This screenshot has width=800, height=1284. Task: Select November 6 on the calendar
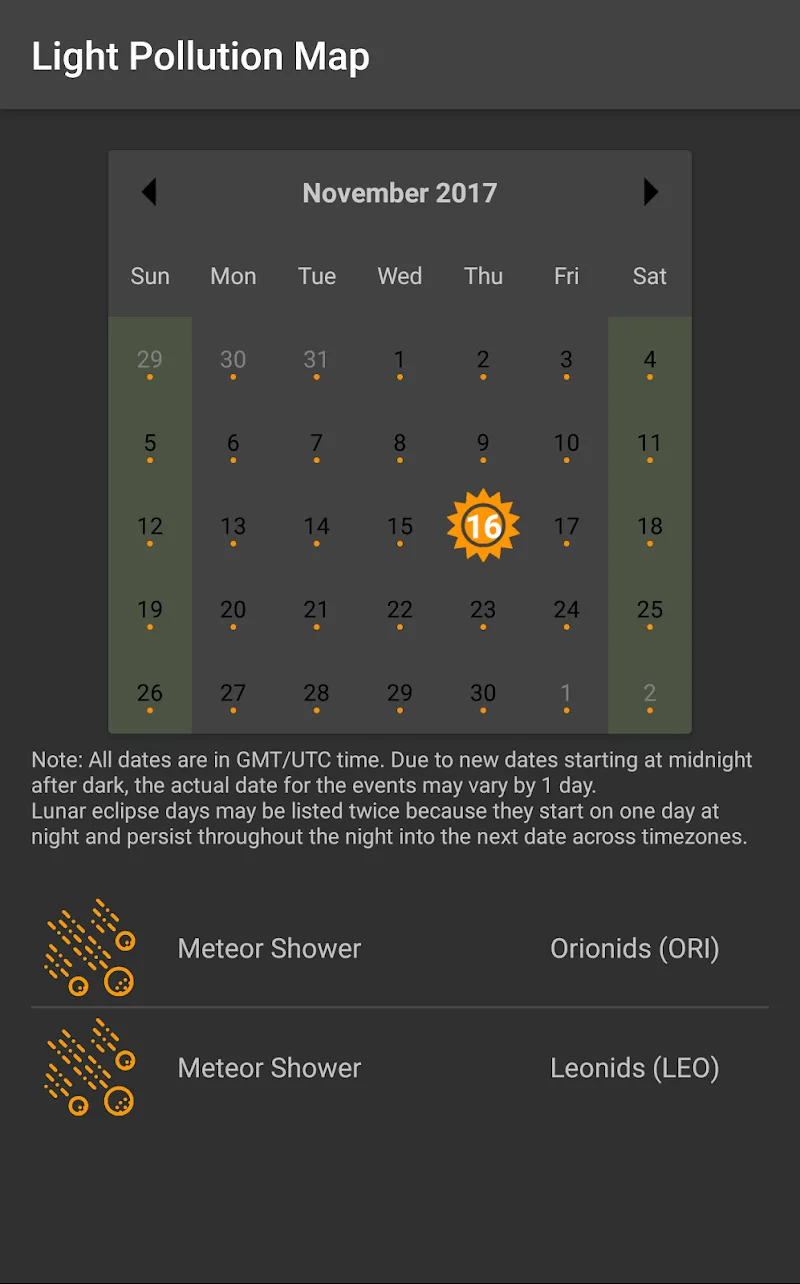pos(233,443)
